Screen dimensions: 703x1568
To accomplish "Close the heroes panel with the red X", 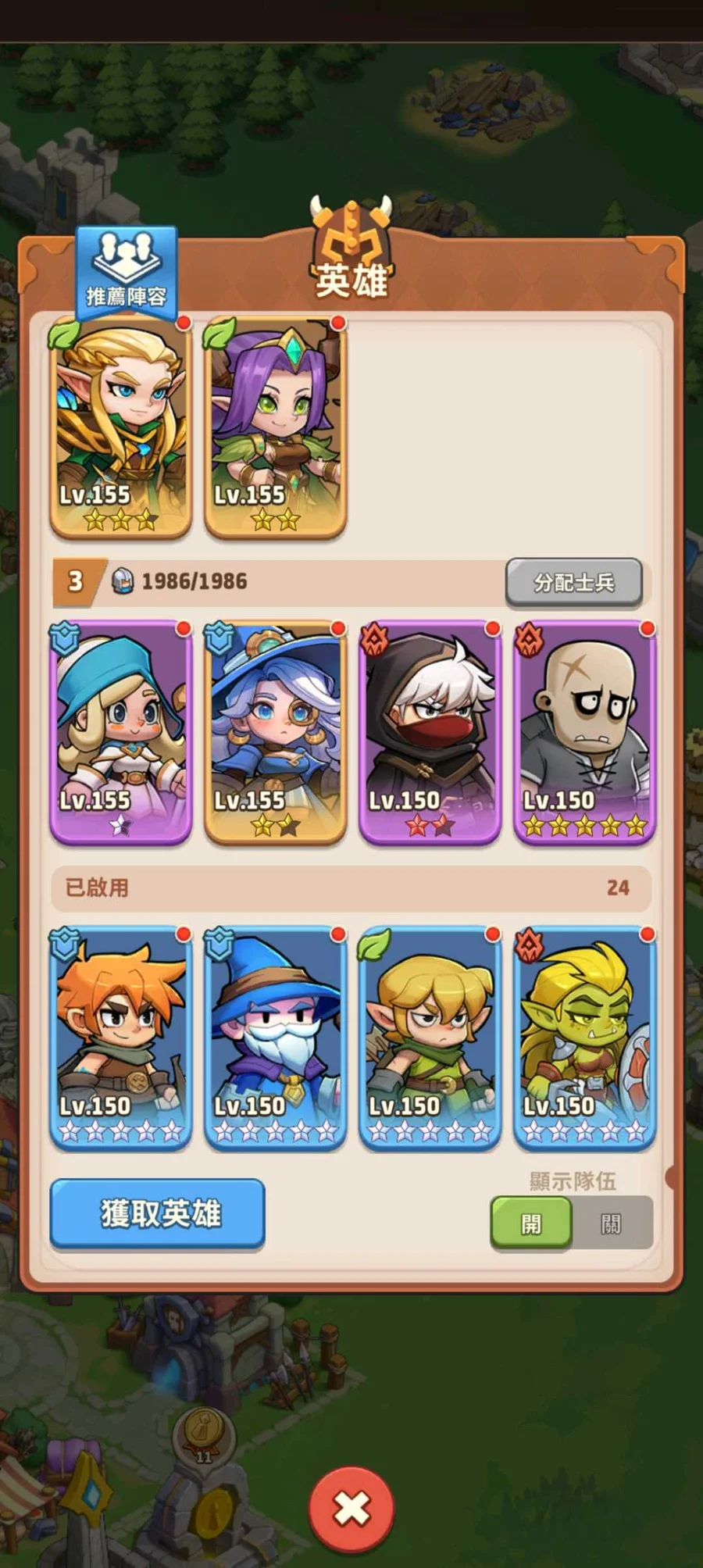I will click(351, 1509).
